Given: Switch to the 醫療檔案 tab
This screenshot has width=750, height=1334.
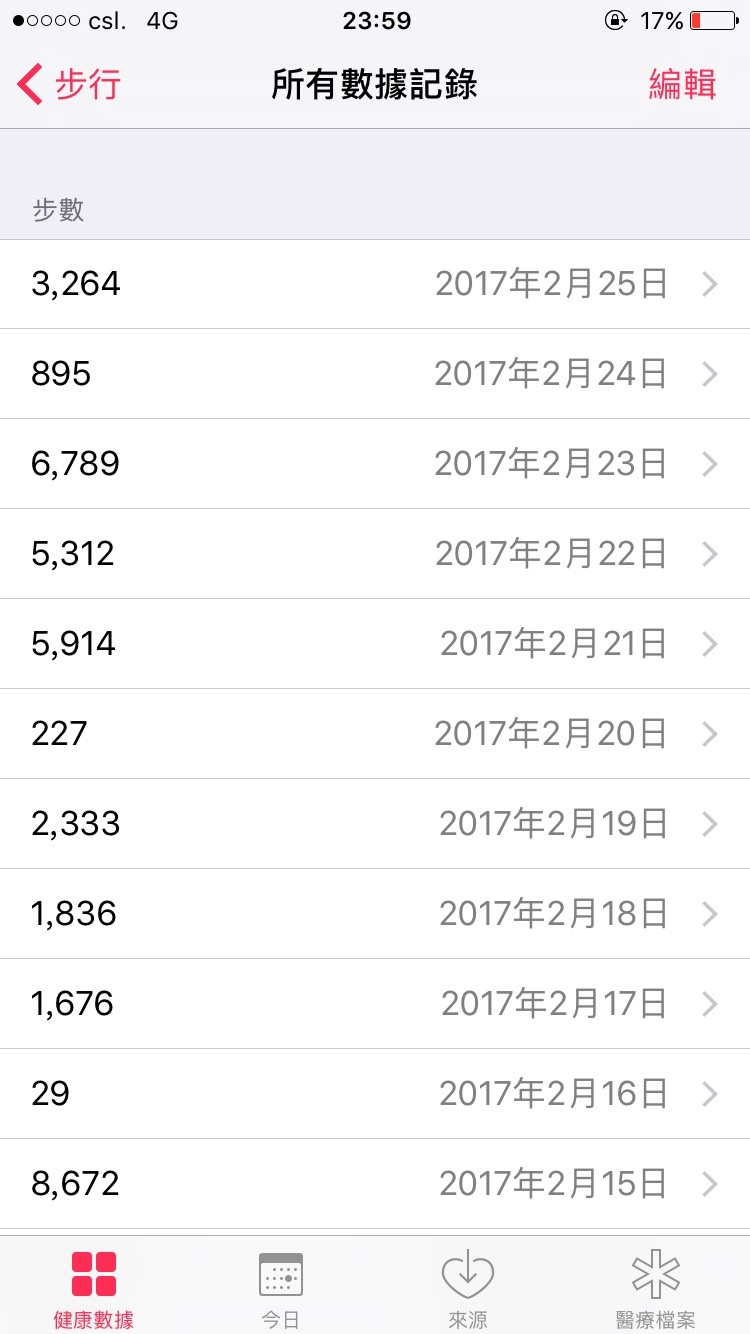Looking at the screenshot, I should click(x=656, y=1286).
